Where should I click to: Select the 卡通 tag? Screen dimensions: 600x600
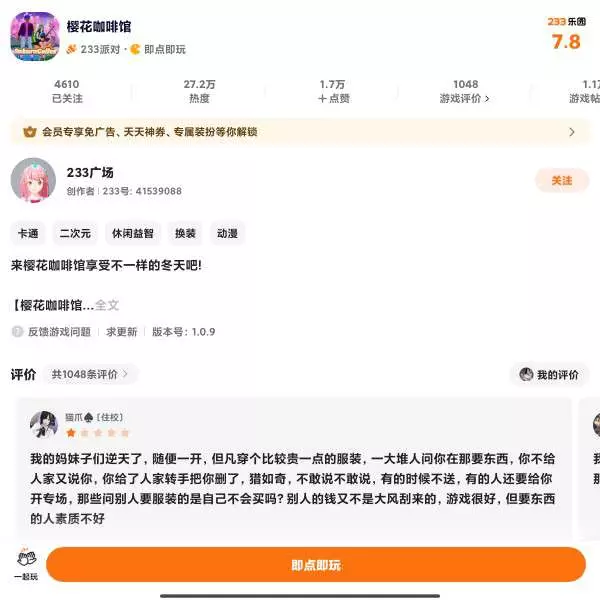tap(27, 234)
